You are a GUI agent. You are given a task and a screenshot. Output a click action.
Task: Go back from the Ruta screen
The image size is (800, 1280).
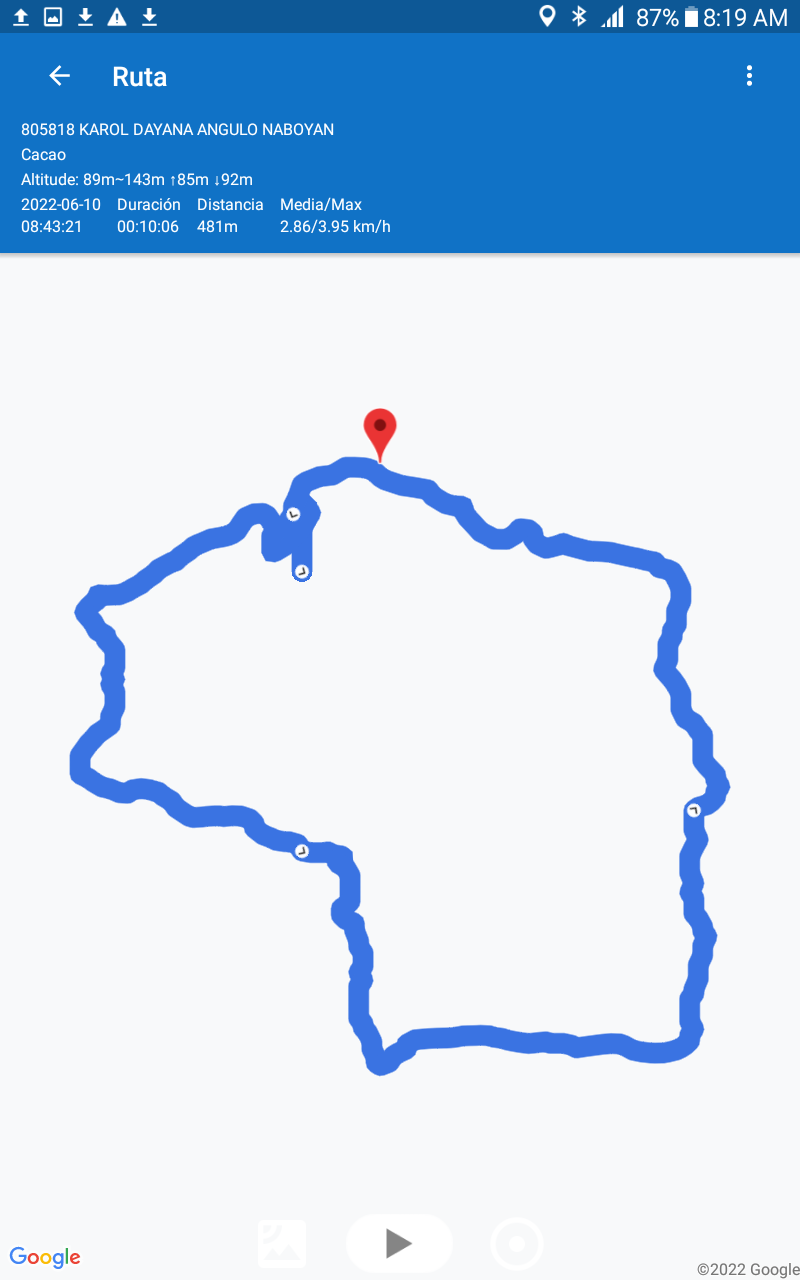pyautogui.click(x=60, y=76)
